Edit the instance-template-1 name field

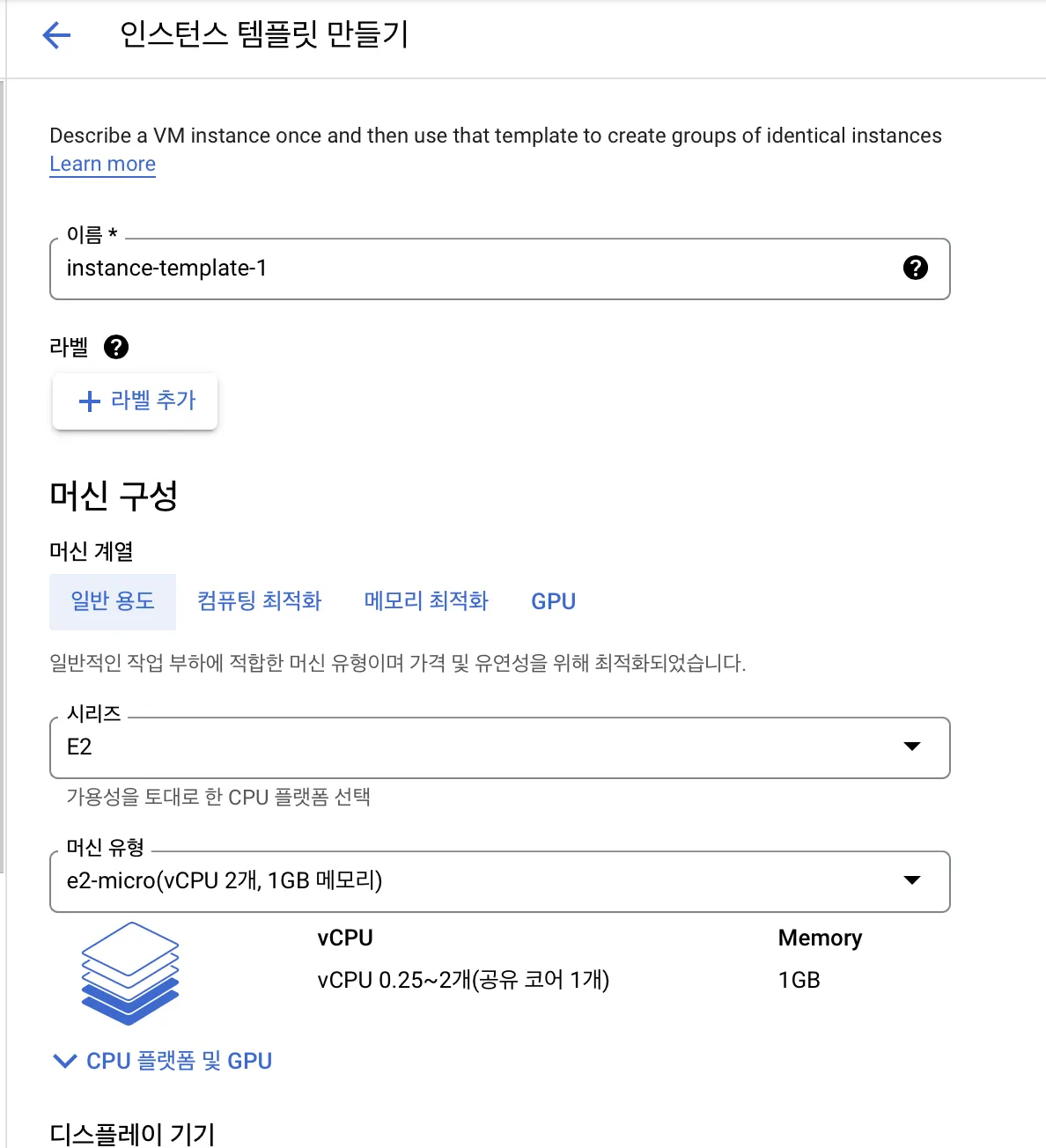(x=499, y=269)
